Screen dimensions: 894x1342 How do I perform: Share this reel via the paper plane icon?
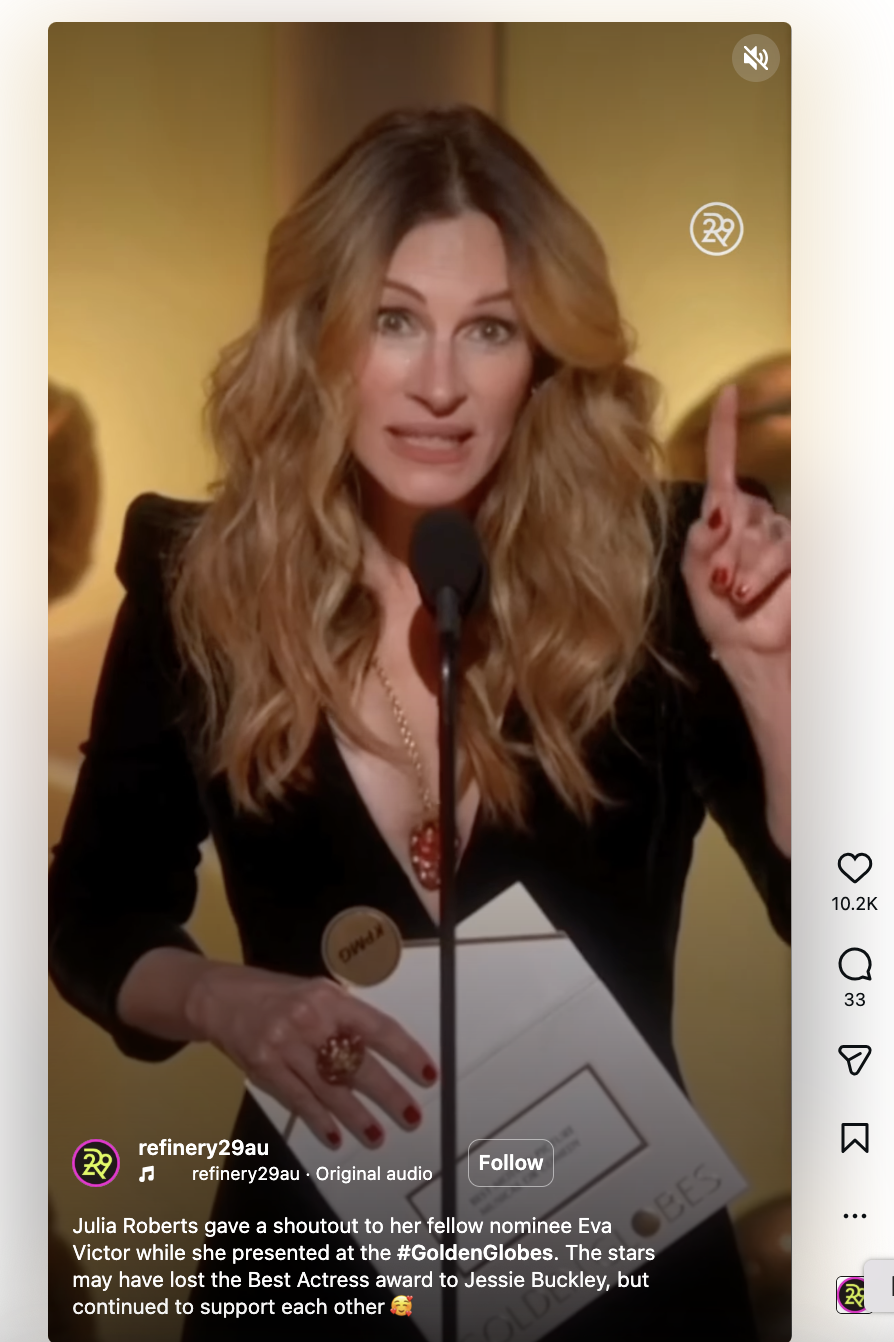[x=854, y=1060]
